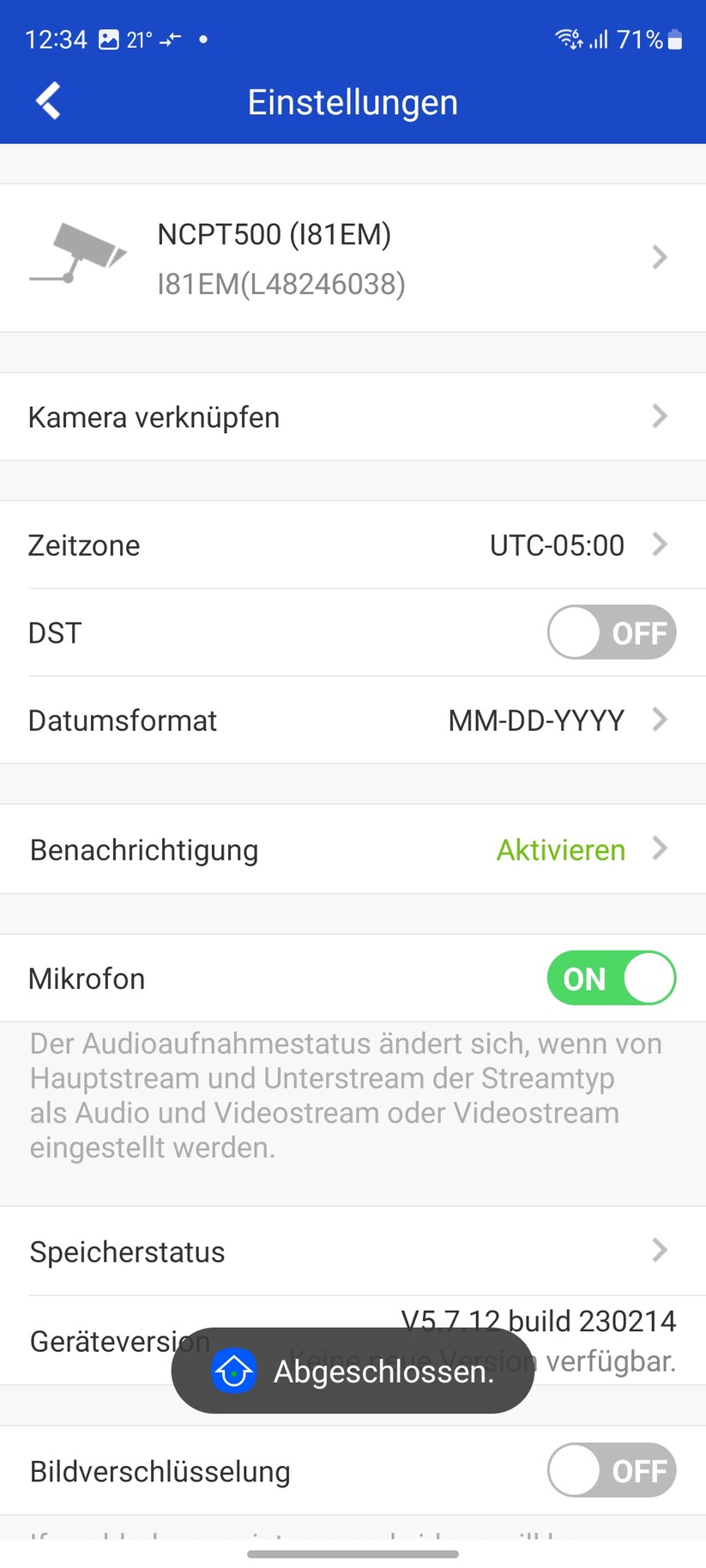Select the Speicherstatus menu entry
Image resolution: width=706 pixels, height=1568 pixels.
[127, 1251]
